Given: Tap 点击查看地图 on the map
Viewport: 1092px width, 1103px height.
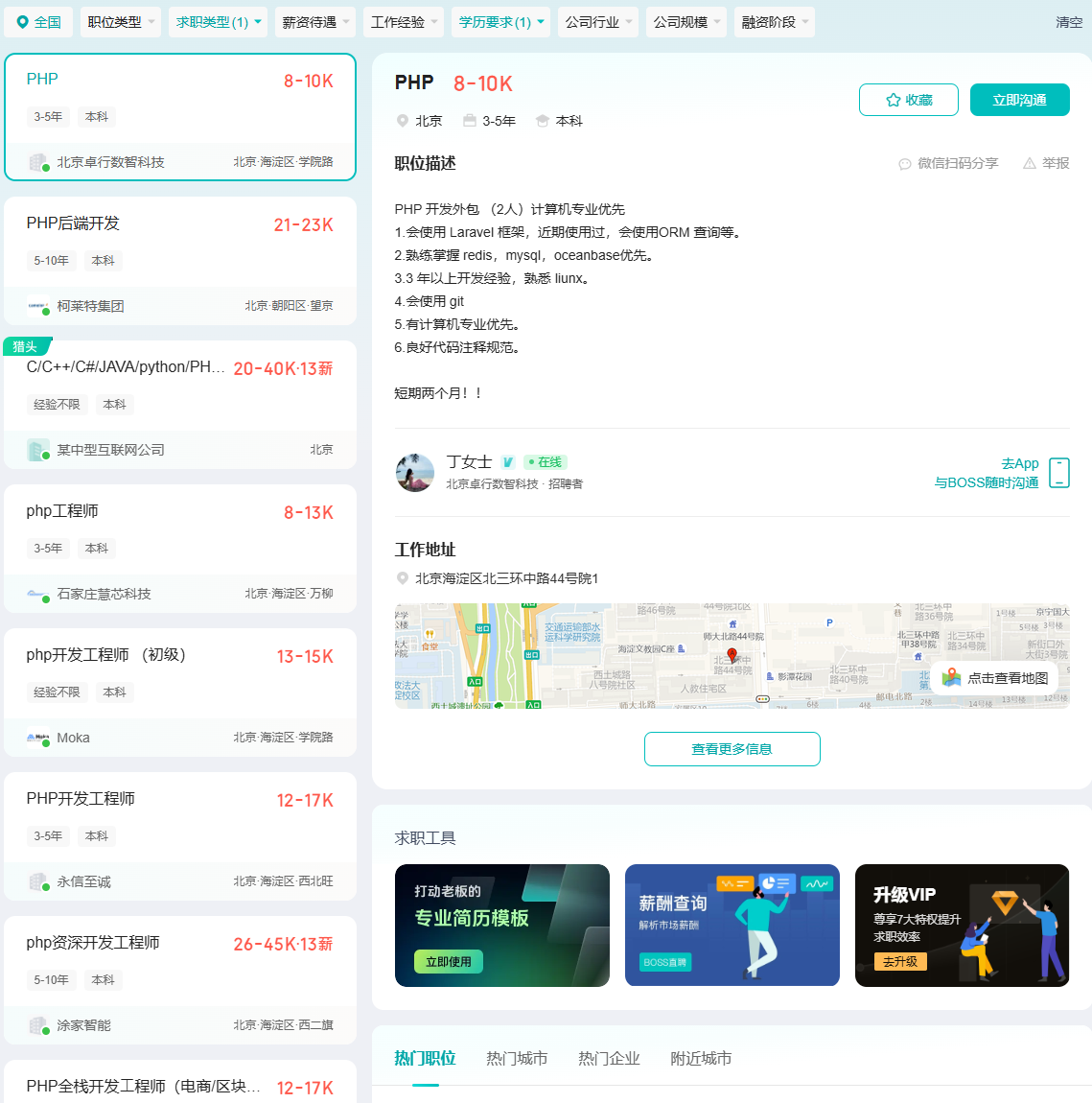Looking at the screenshot, I should pyautogui.click(x=995, y=678).
